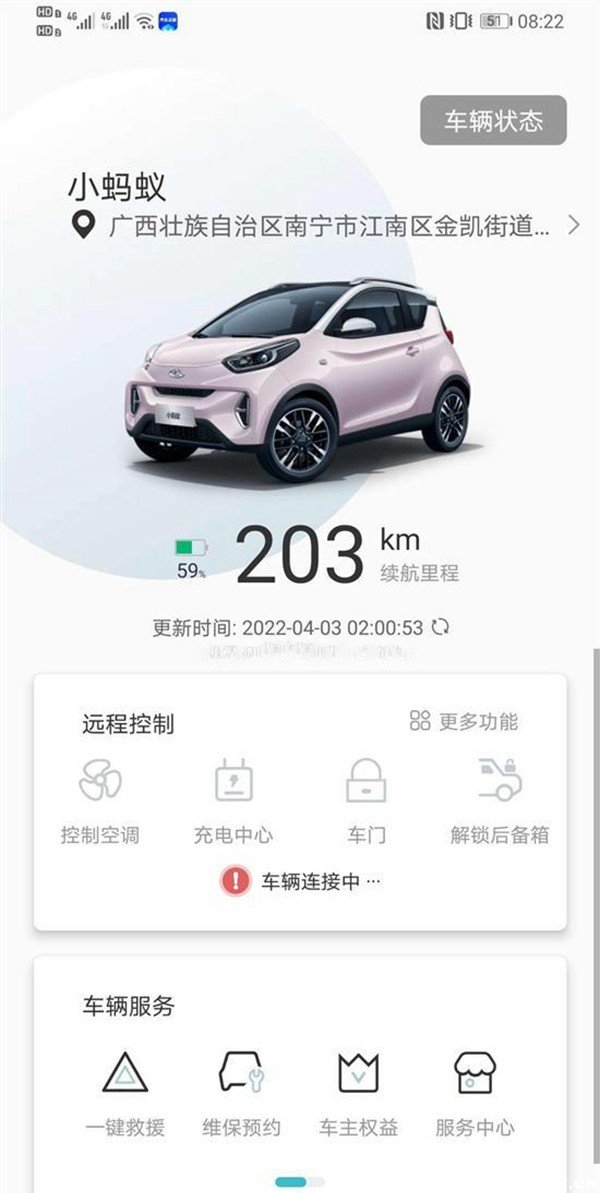Refresh the update time data
The image size is (600, 1193).
coord(440,627)
